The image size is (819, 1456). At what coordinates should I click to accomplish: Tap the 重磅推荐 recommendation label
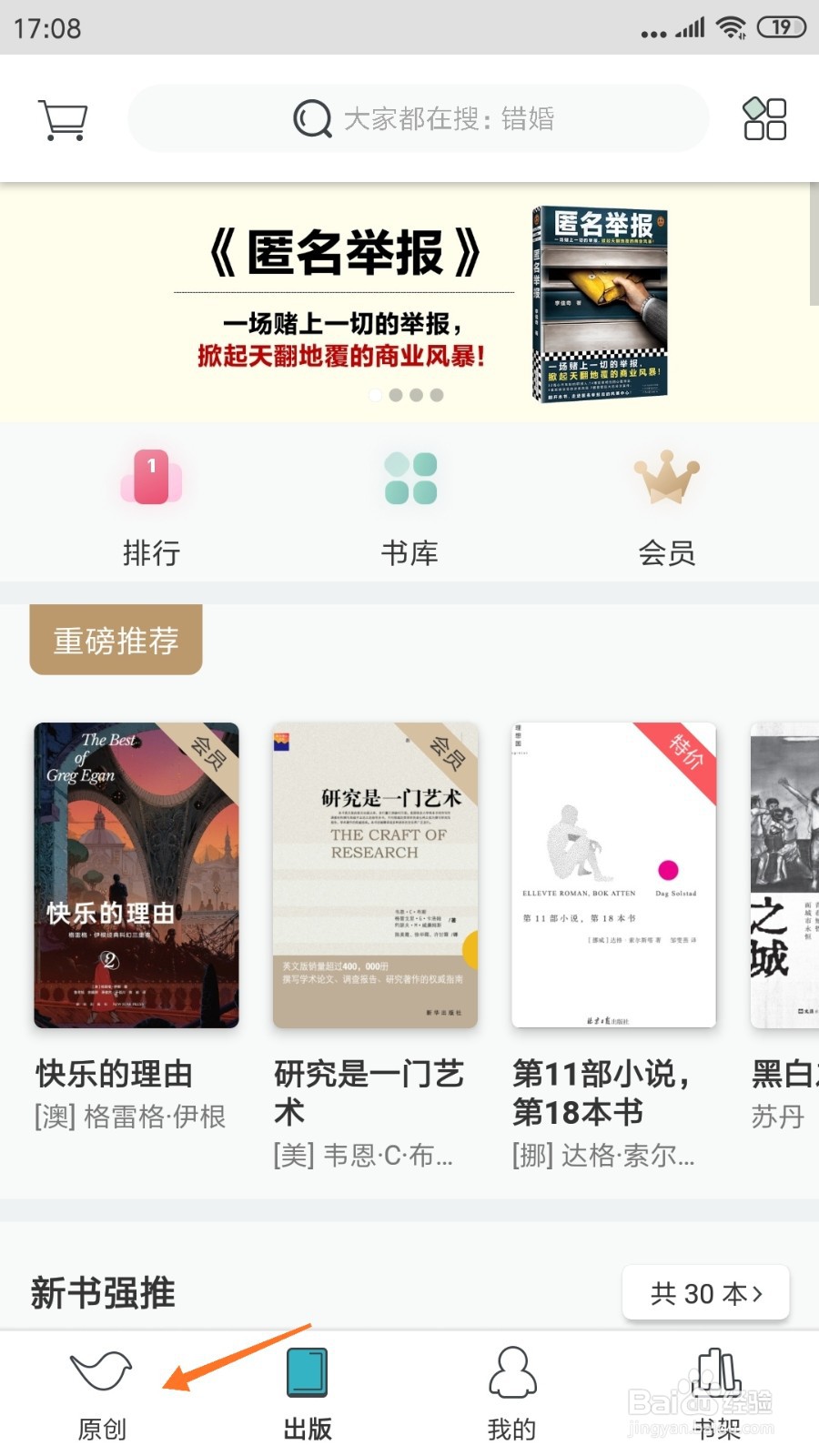(x=115, y=640)
